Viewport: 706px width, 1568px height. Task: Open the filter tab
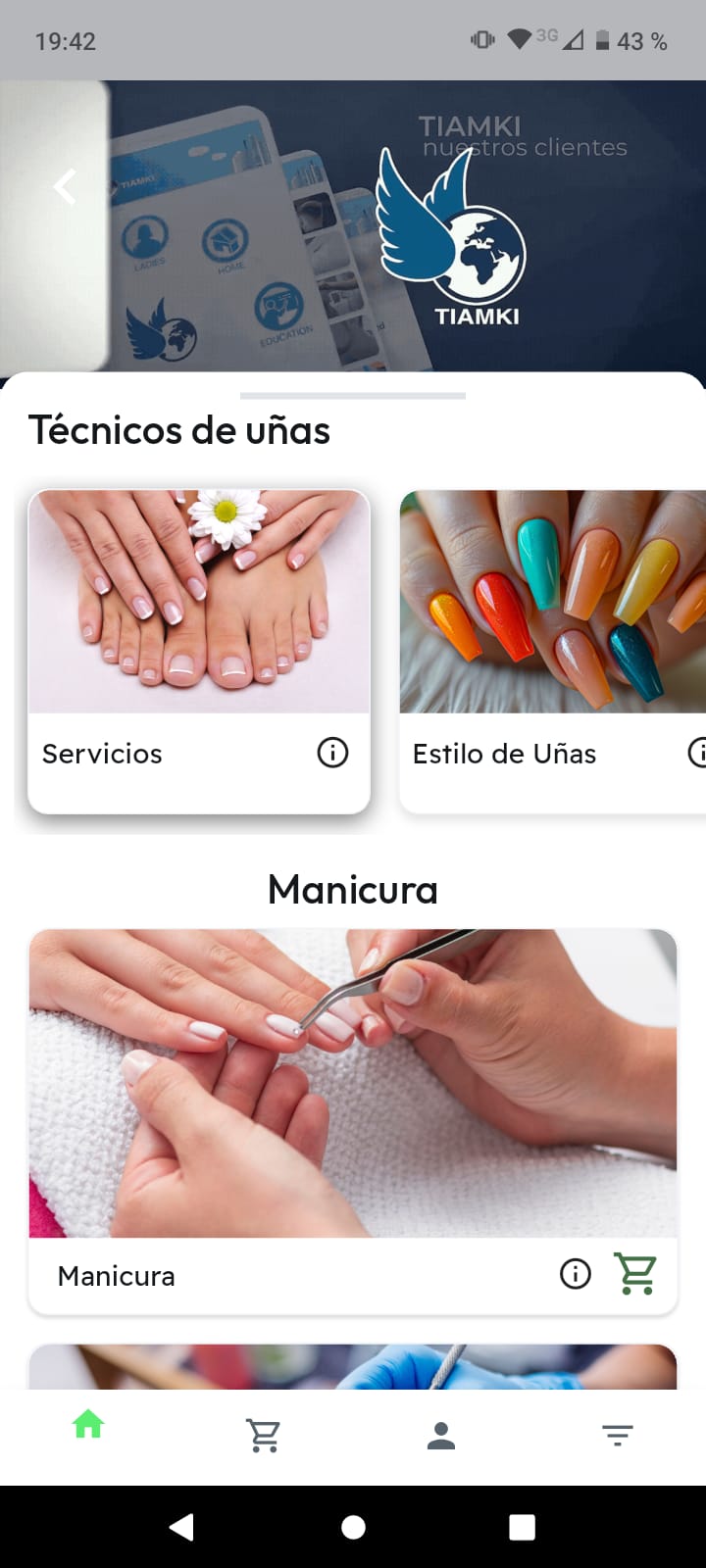pos(617,1436)
